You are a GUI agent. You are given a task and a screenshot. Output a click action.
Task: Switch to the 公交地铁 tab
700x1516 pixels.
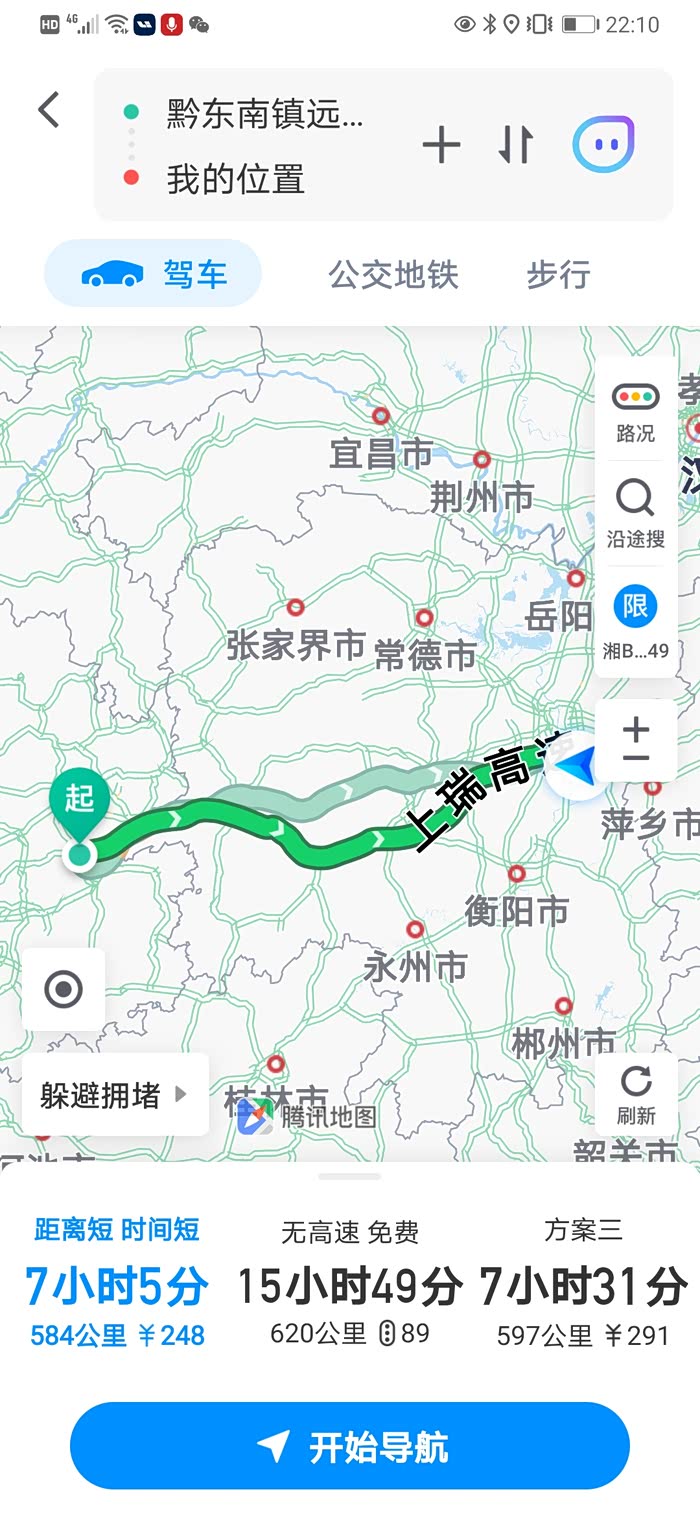[x=393, y=274]
